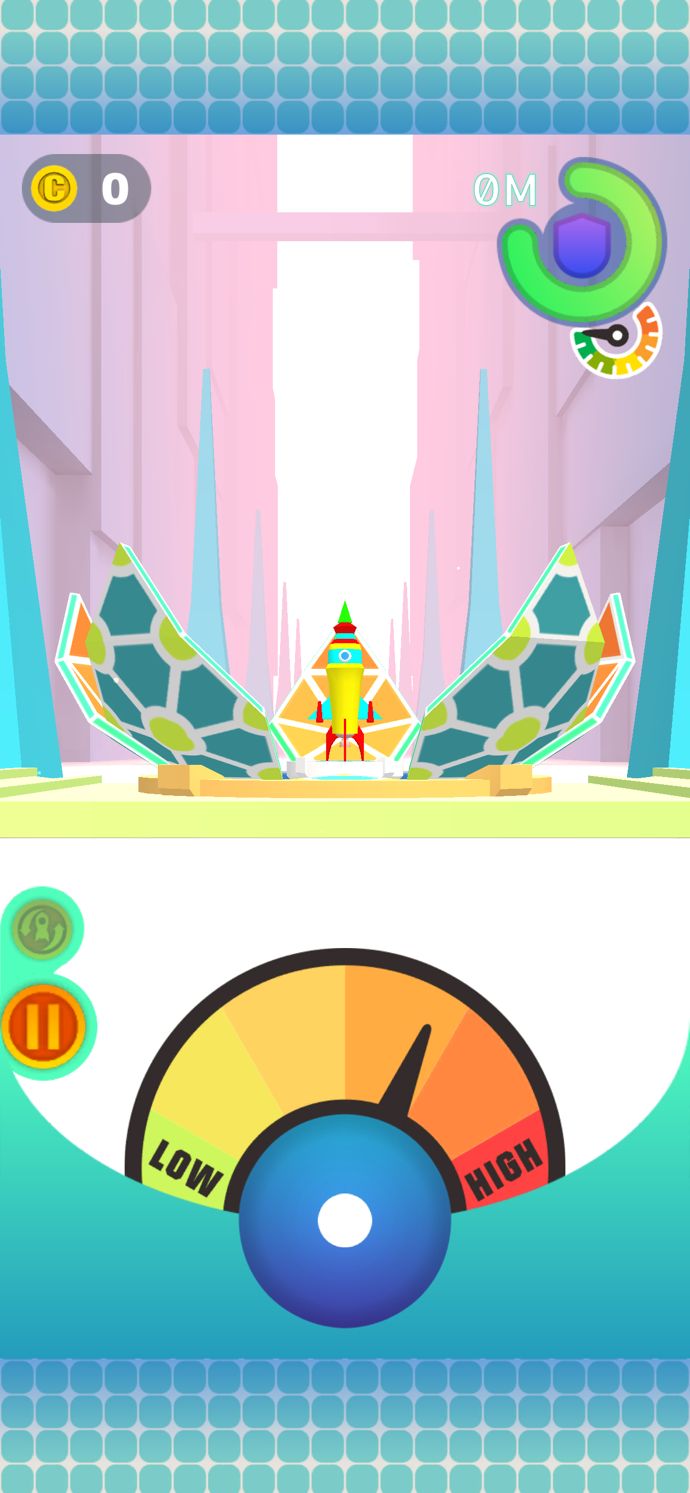Activate the purple shield ring

click(582, 242)
